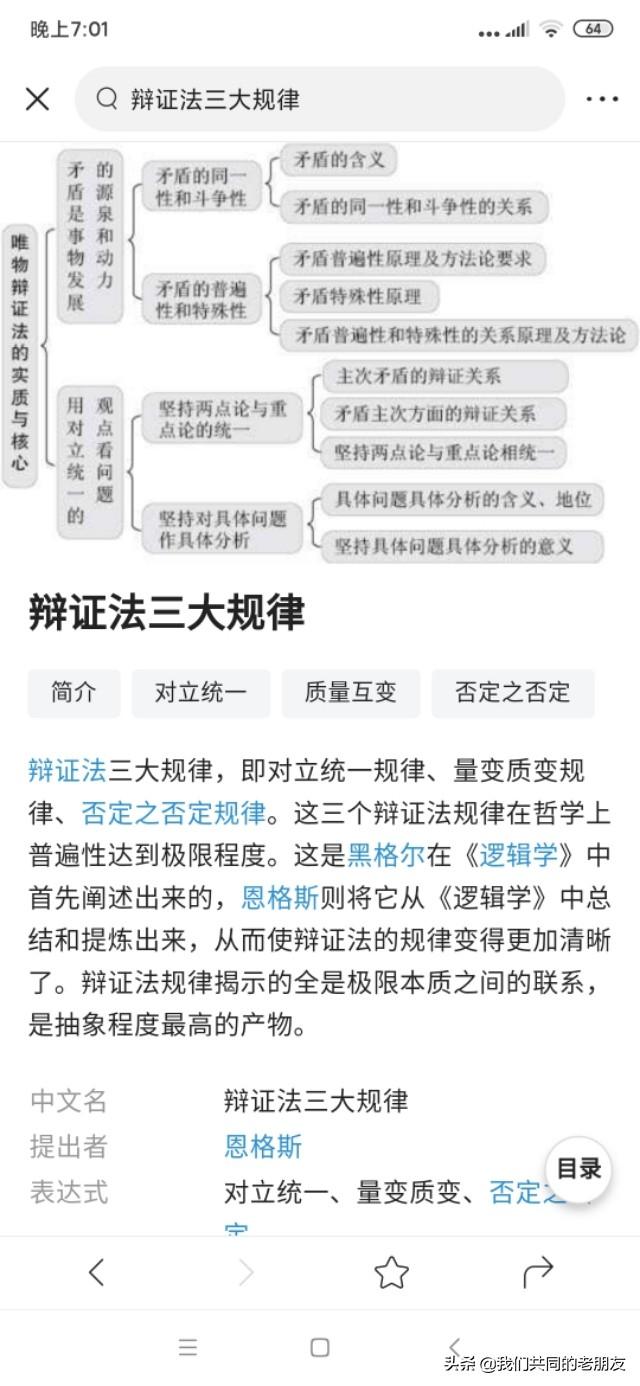Open the 否定之否定规律 link
The width and height of the screenshot is (640, 1386).
pos(173,813)
